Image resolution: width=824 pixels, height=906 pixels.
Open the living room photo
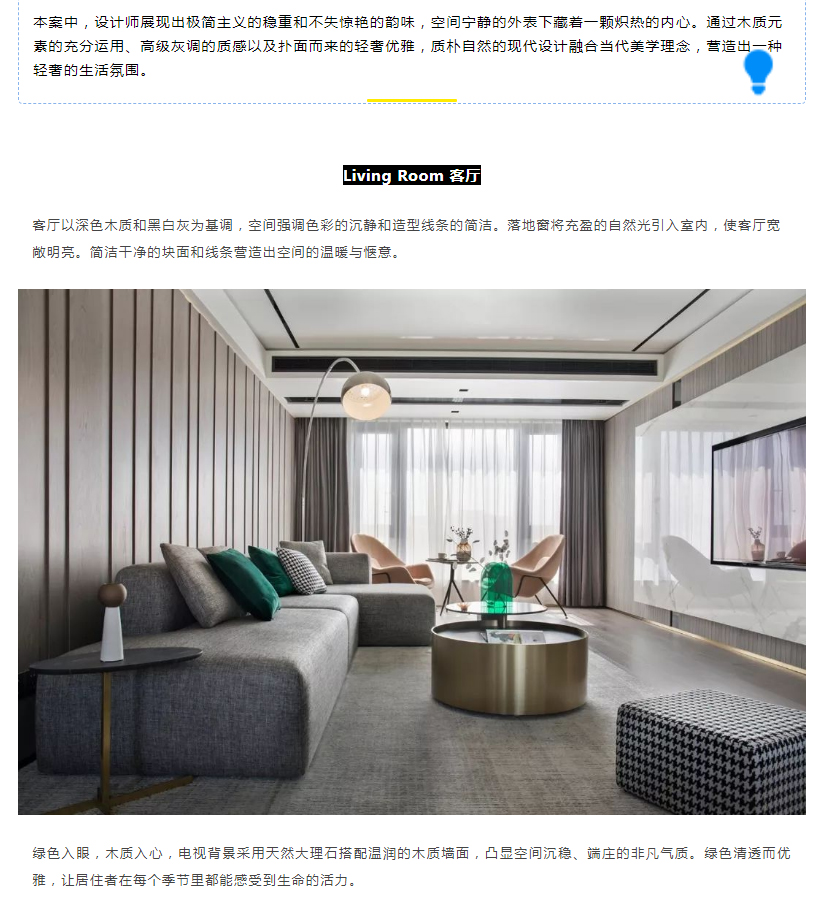pos(411,552)
